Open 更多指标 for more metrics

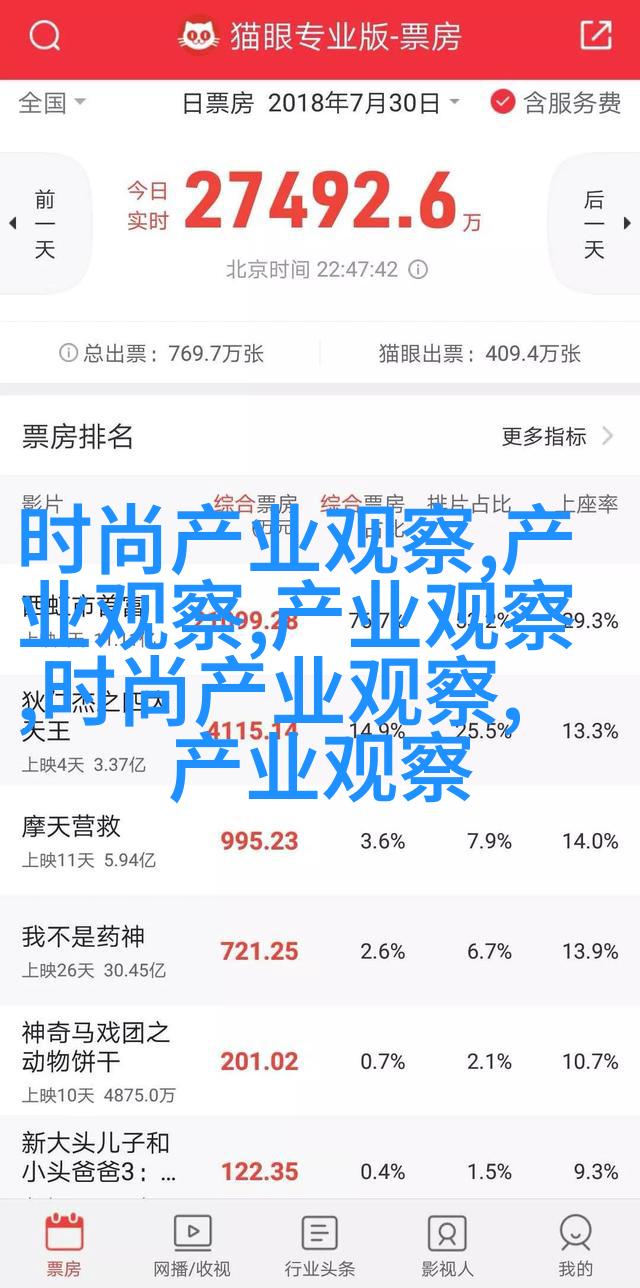tap(558, 436)
